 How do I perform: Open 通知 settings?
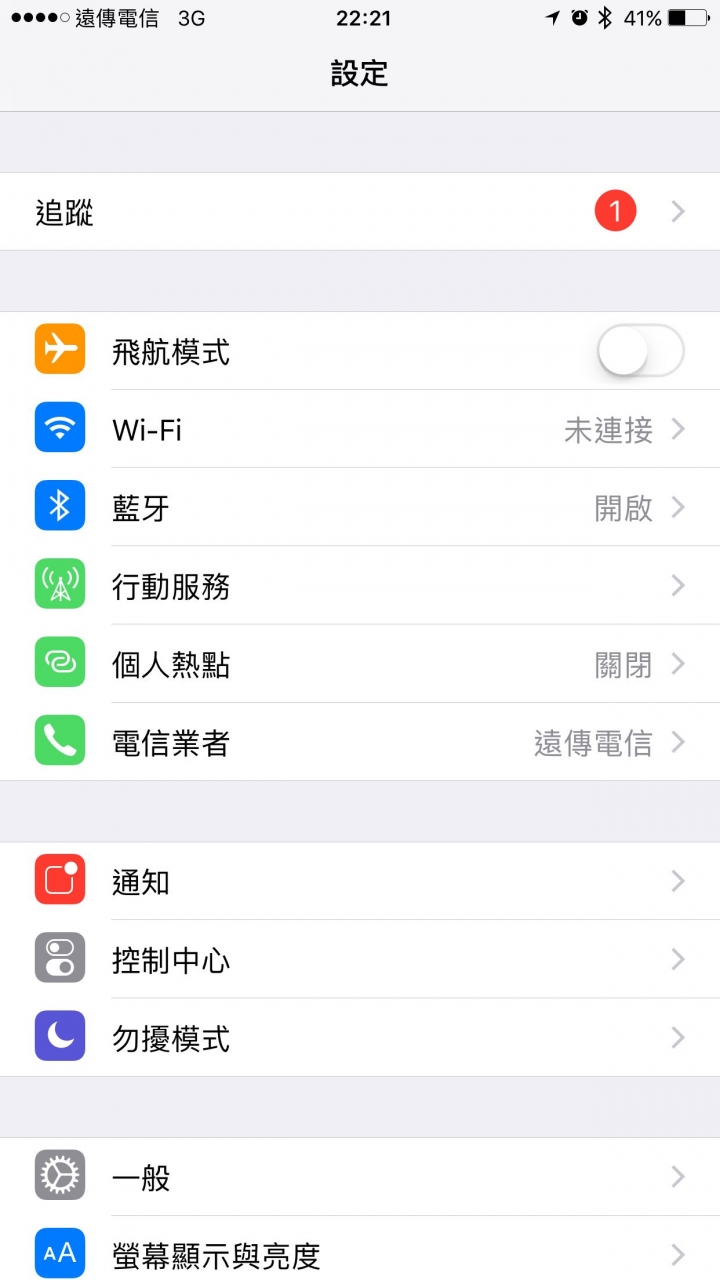coord(360,881)
